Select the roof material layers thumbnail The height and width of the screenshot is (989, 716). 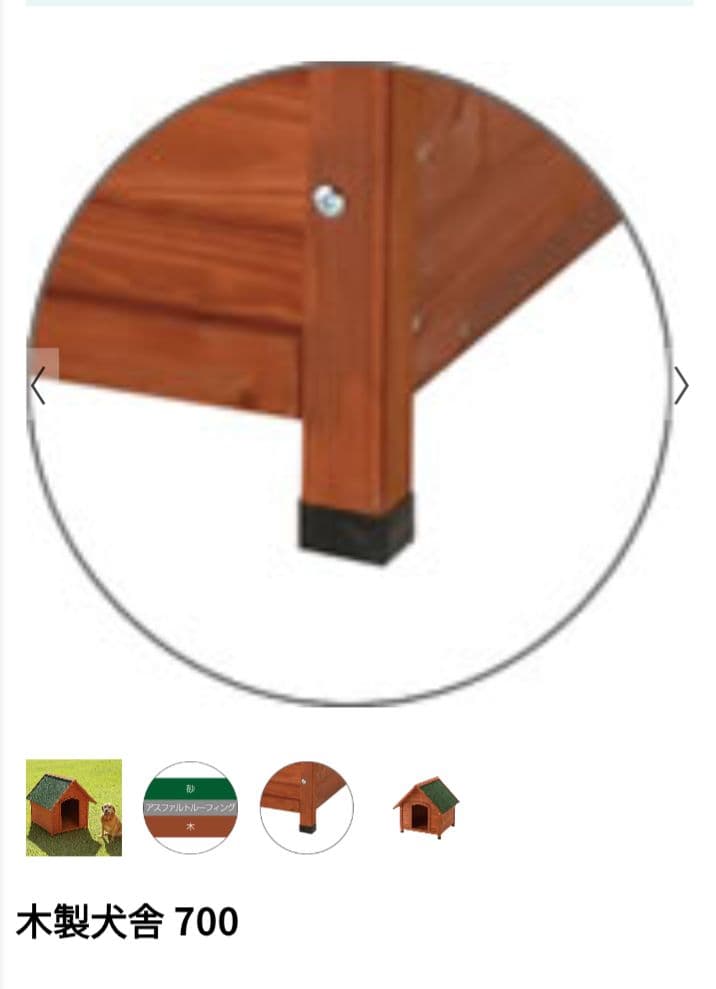coord(191,807)
